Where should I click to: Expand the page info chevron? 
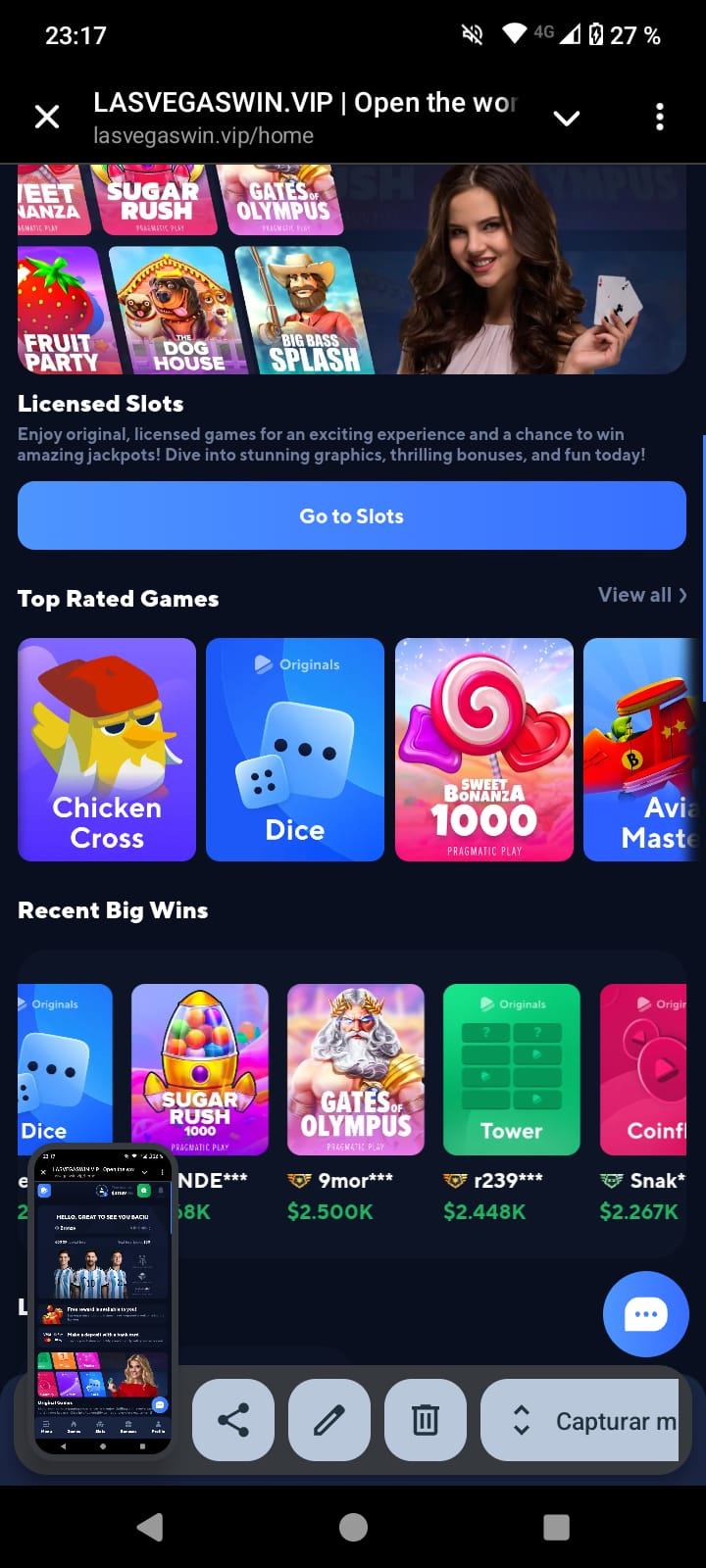pyautogui.click(x=567, y=119)
